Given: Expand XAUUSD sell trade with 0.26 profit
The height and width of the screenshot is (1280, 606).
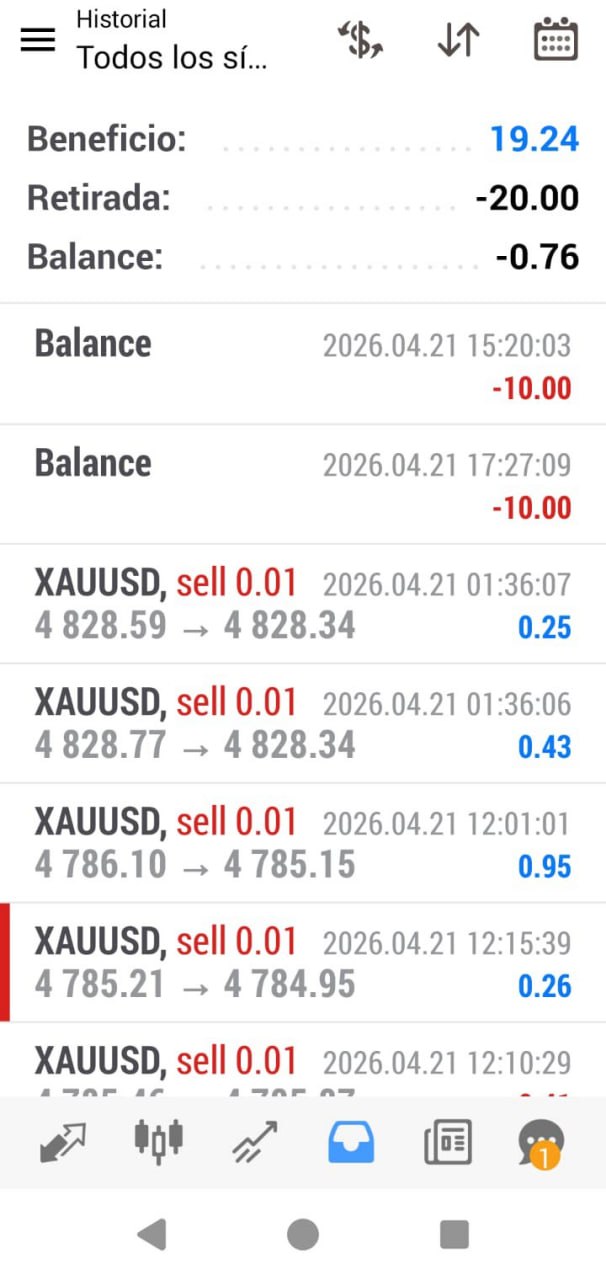Looking at the screenshot, I should pos(303,963).
